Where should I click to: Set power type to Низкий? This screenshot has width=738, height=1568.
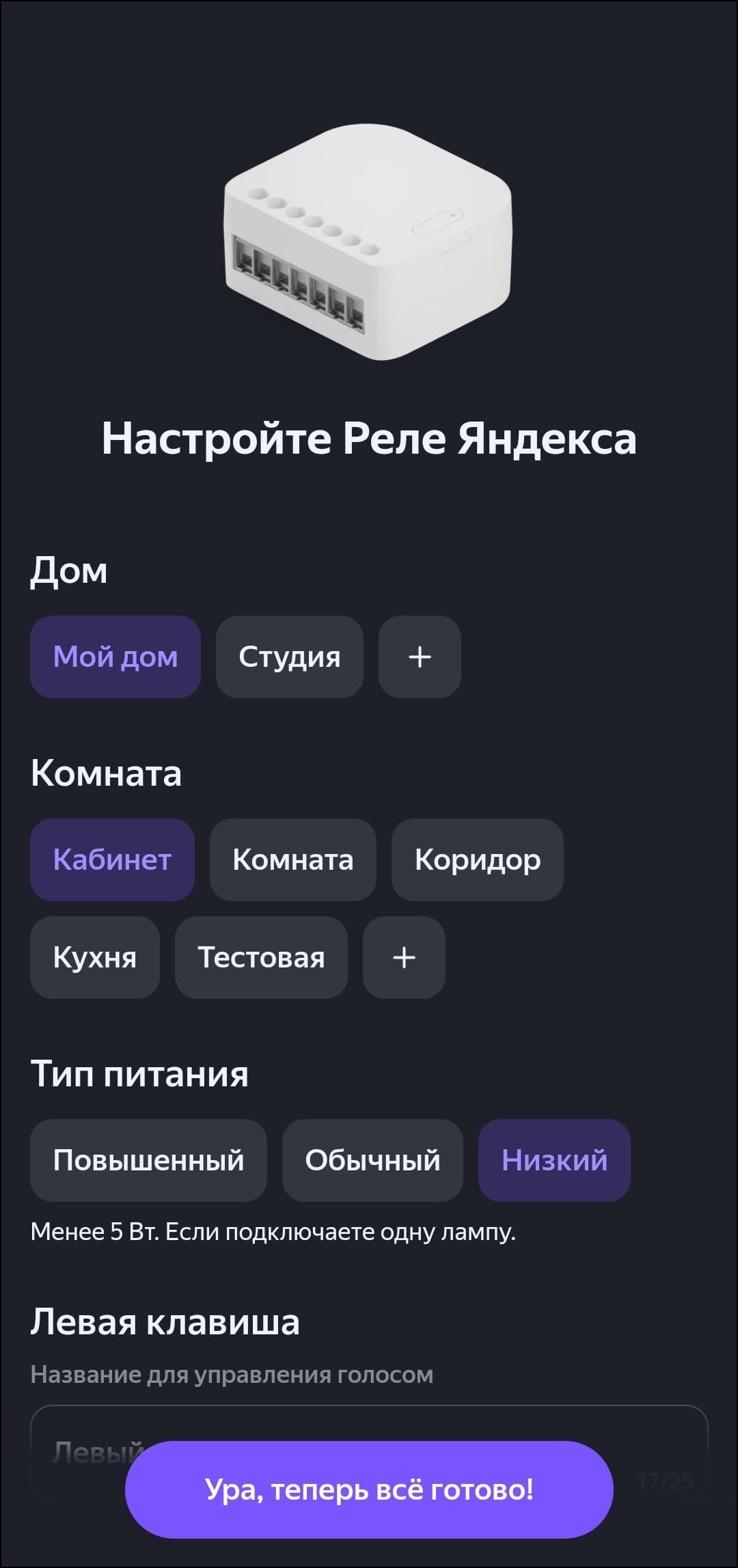point(554,1160)
